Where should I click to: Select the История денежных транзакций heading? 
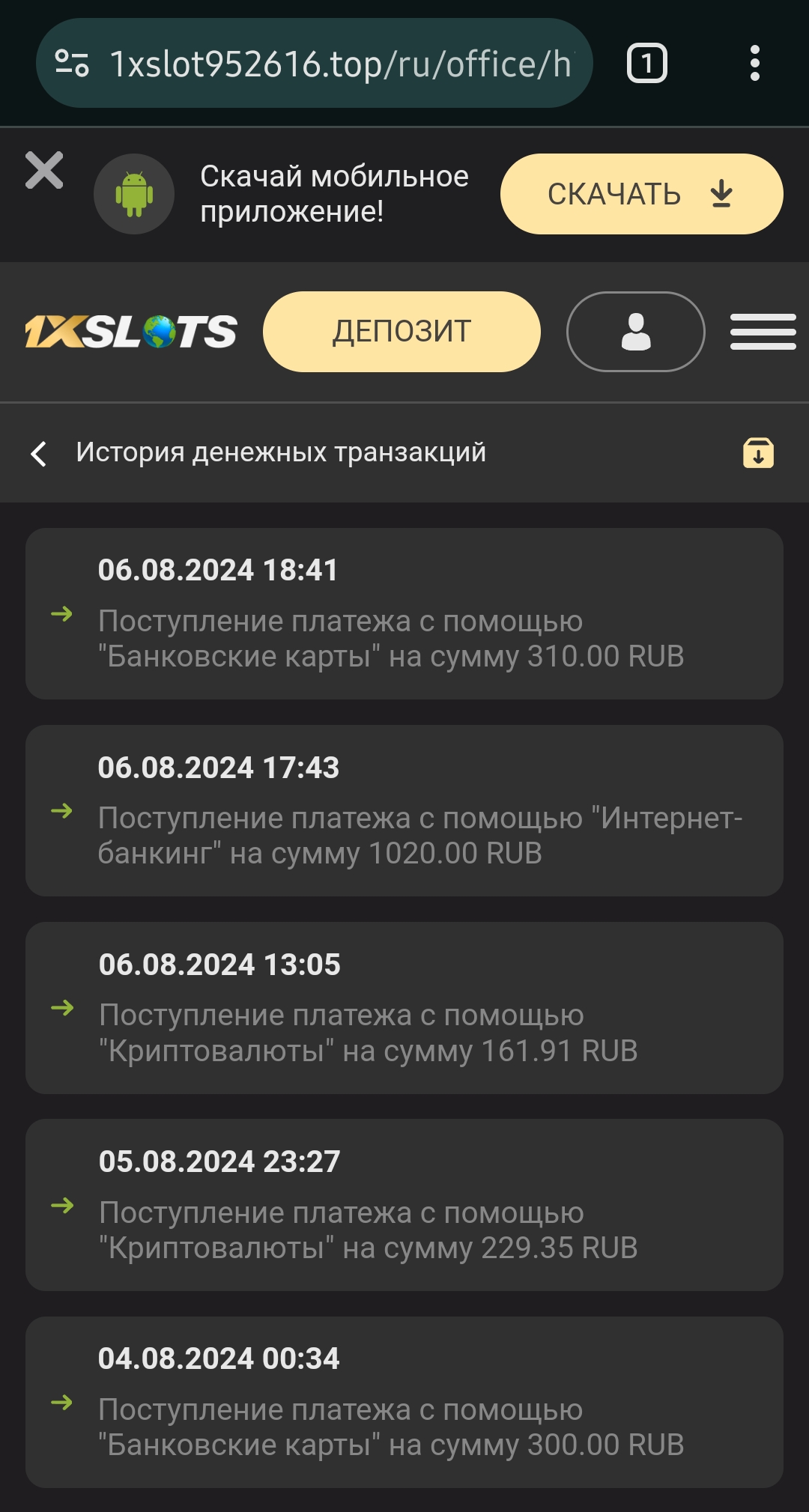[281, 452]
